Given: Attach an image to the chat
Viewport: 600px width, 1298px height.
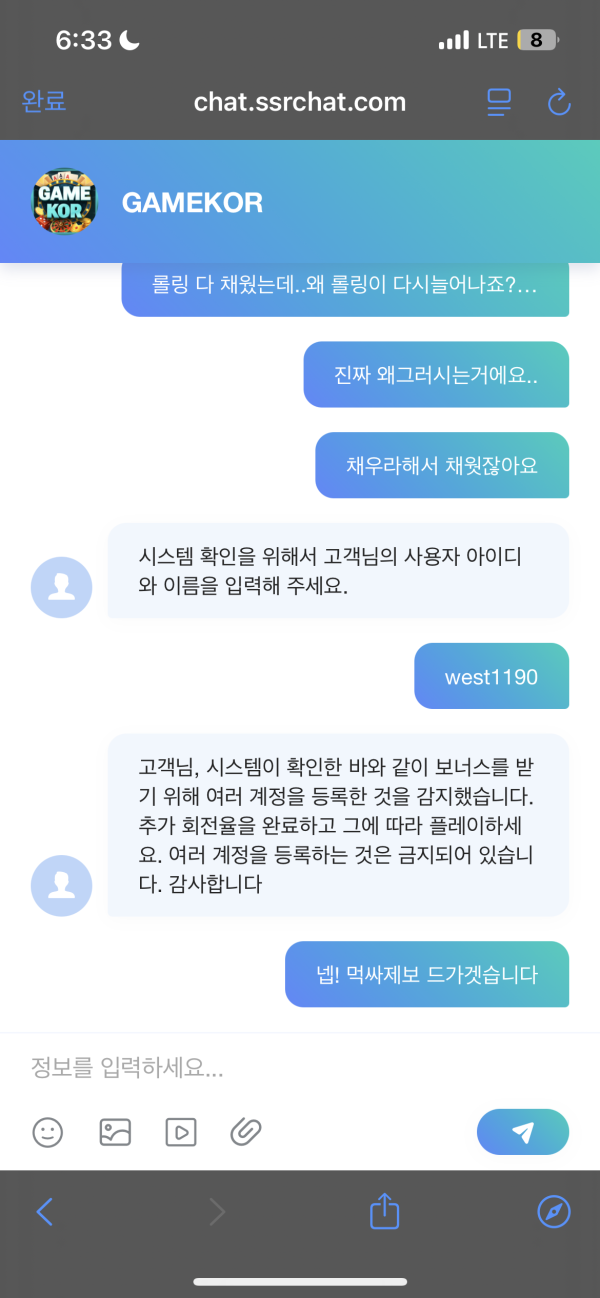Looking at the screenshot, I should pos(115,1132).
